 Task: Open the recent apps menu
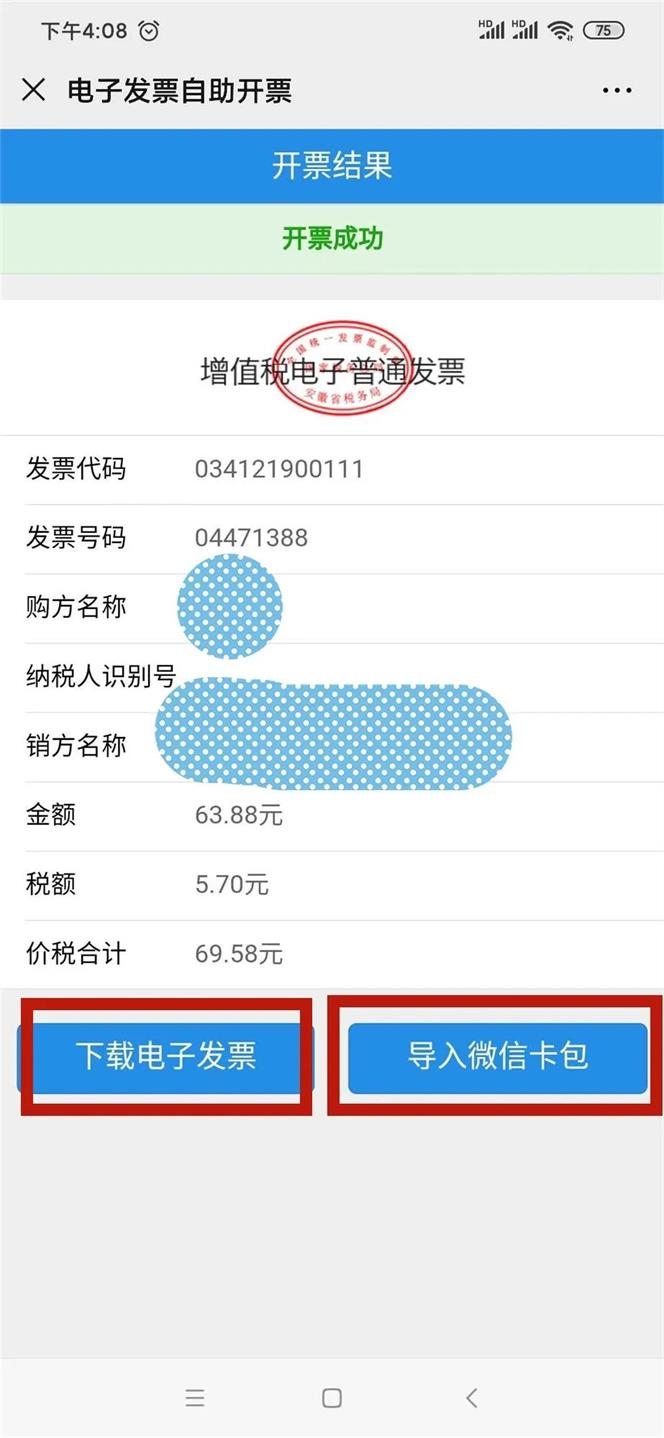[x=195, y=1398]
